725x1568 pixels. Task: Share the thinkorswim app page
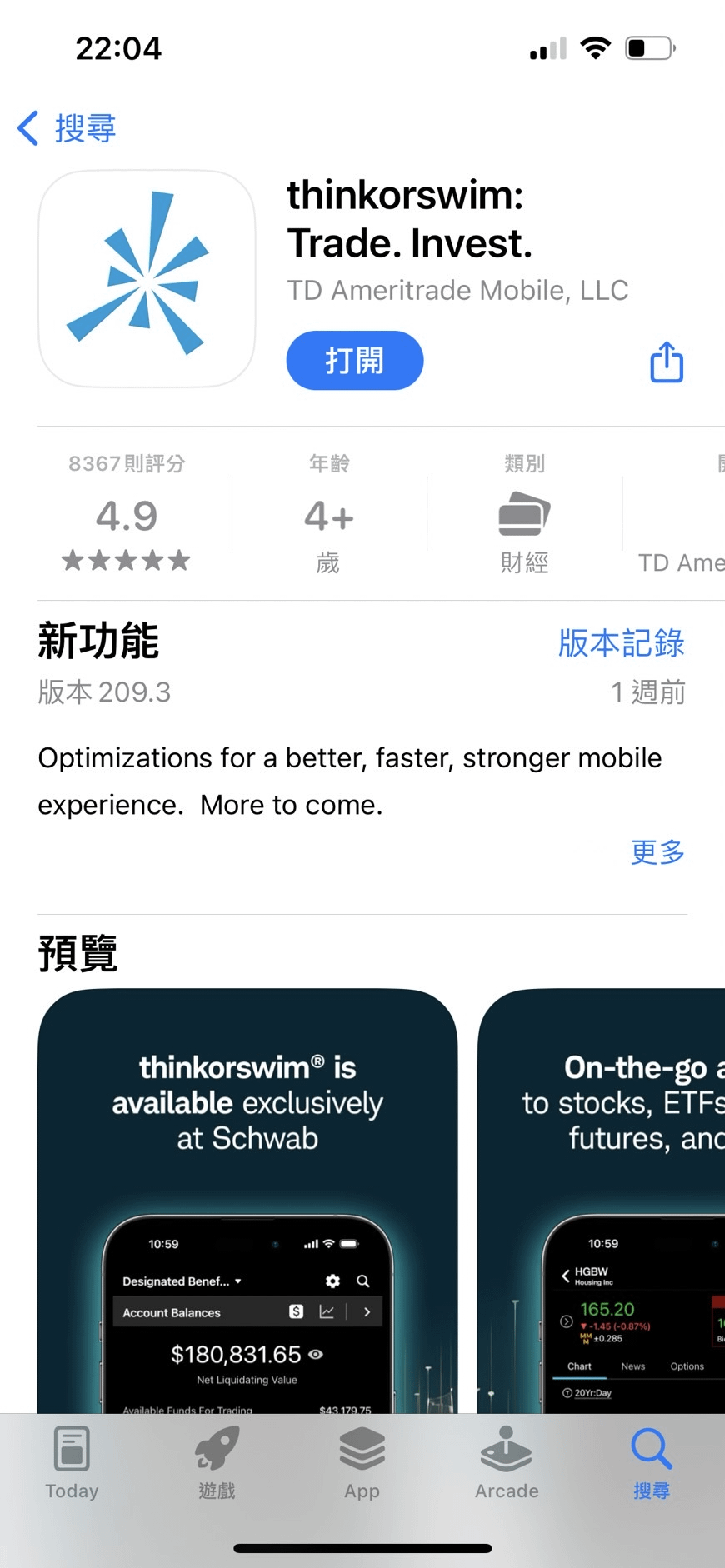coord(667,362)
